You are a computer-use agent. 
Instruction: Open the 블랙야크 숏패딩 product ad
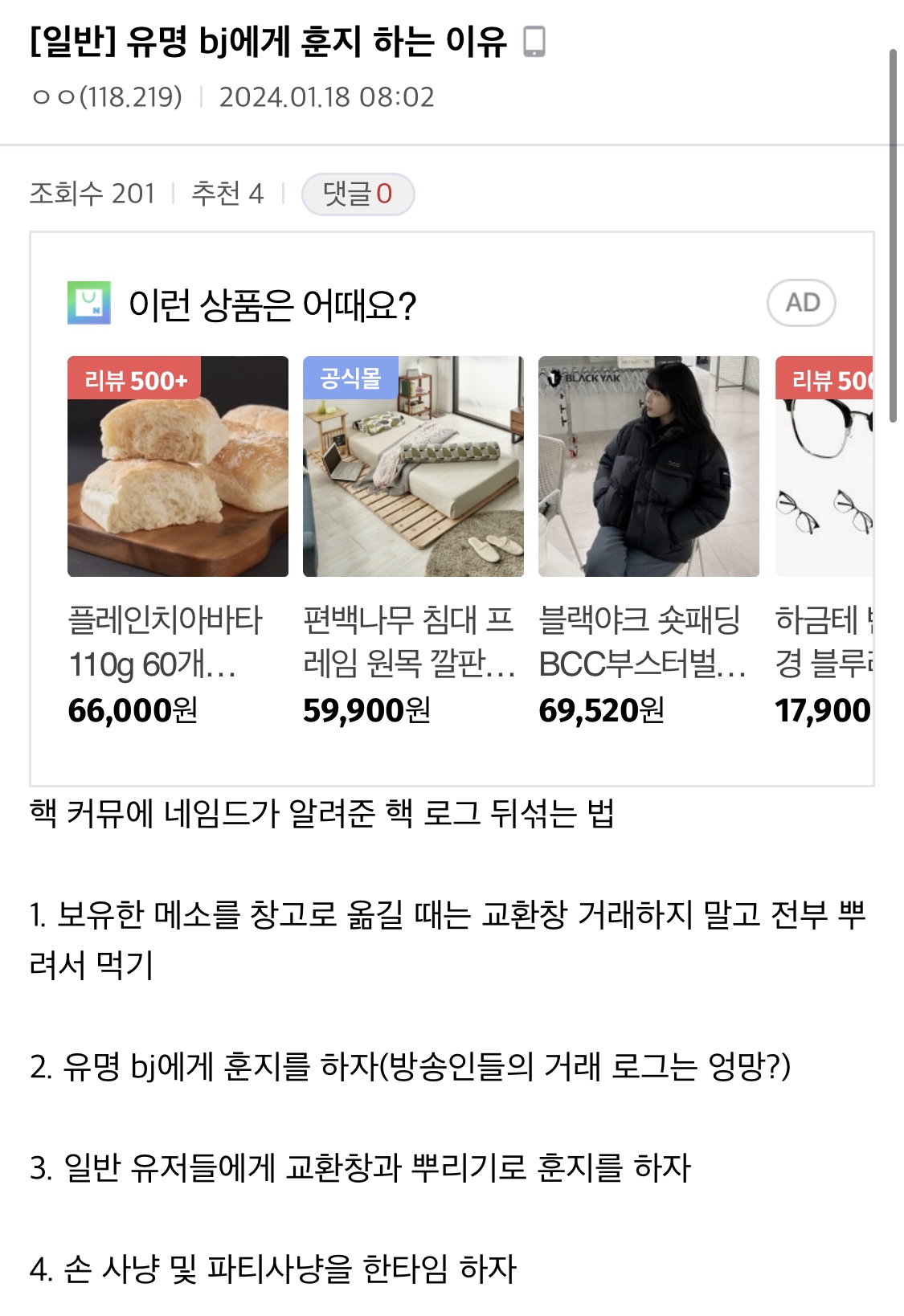point(648,467)
